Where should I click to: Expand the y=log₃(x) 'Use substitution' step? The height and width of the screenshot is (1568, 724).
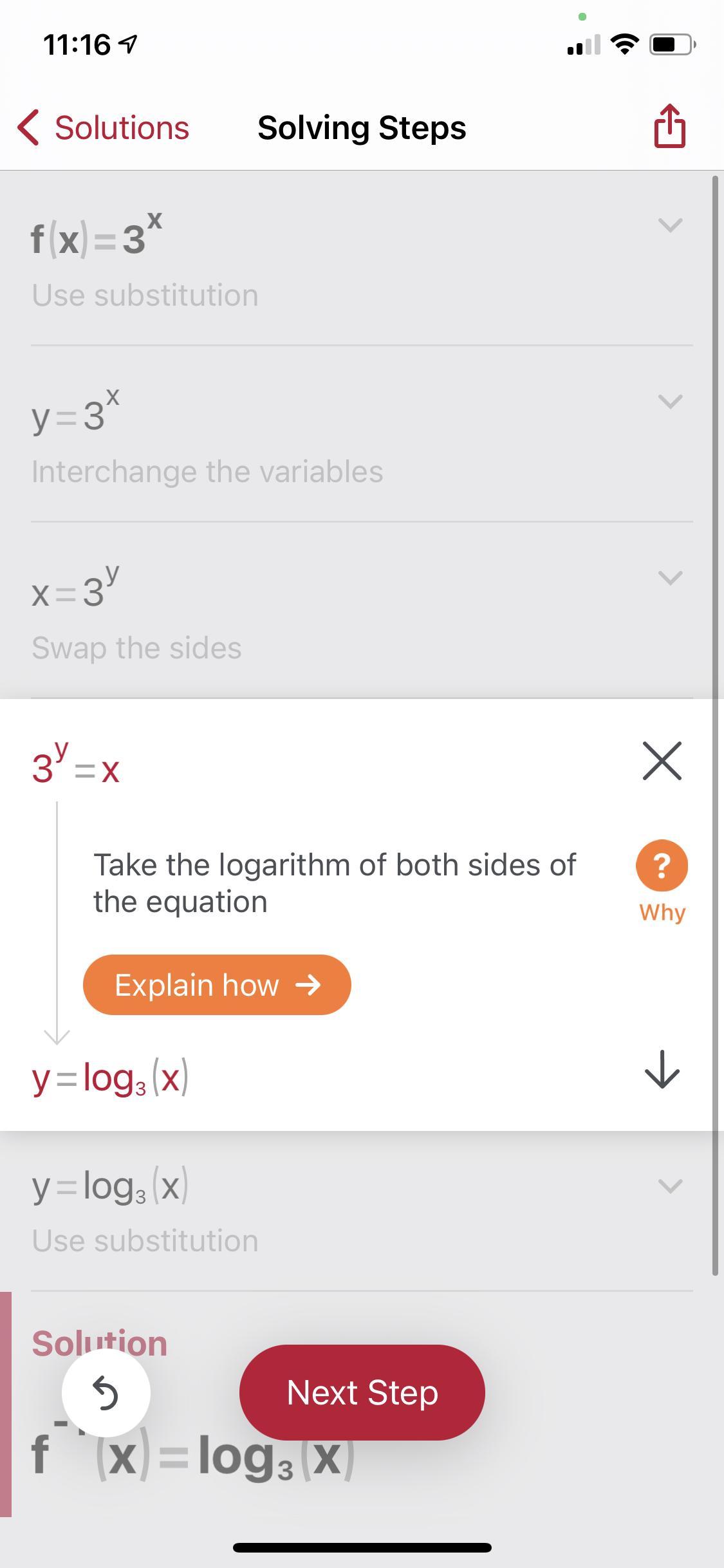tap(670, 1186)
